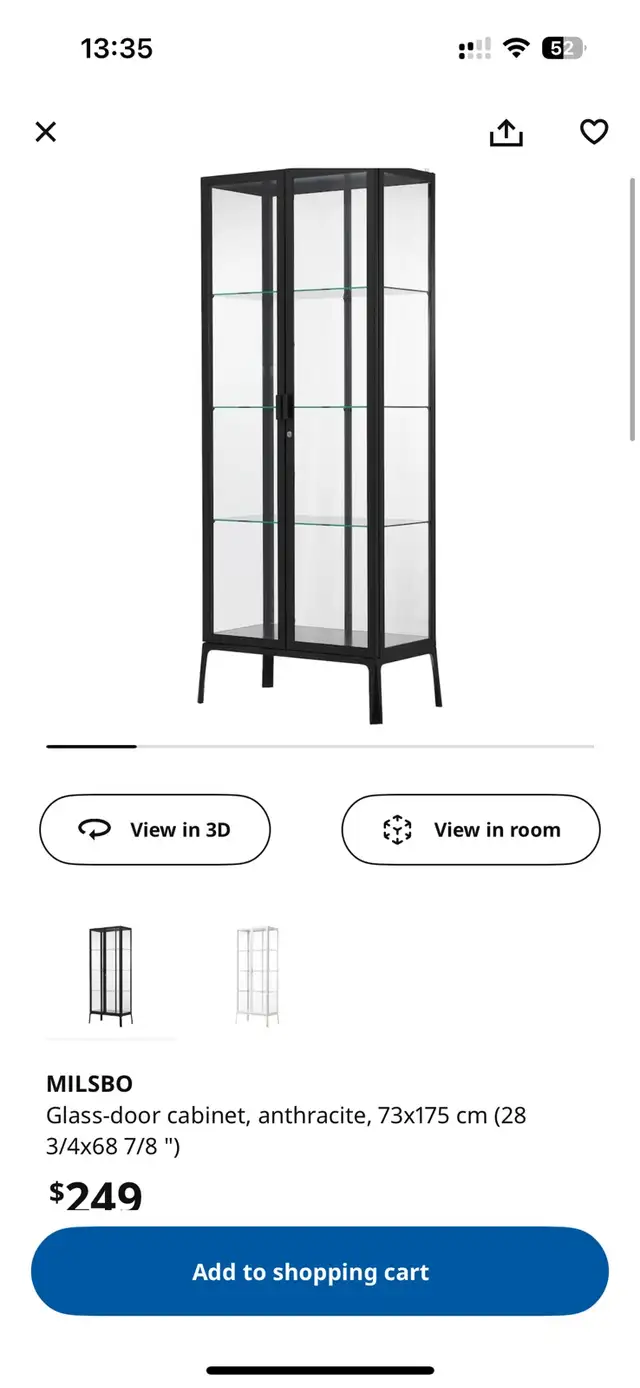Share this MILSBO cabinet

point(506,132)
